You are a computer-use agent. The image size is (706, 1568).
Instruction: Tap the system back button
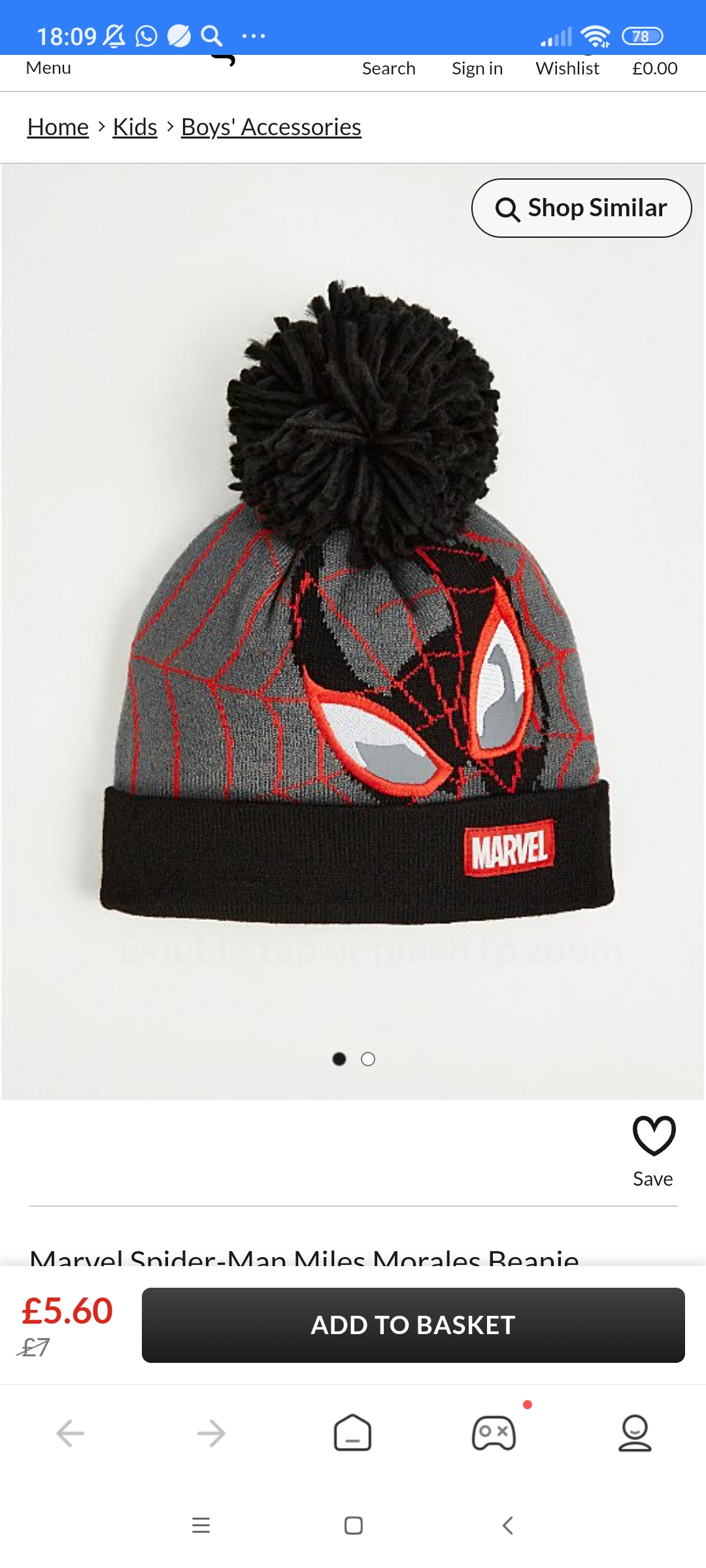[507, 1526]
